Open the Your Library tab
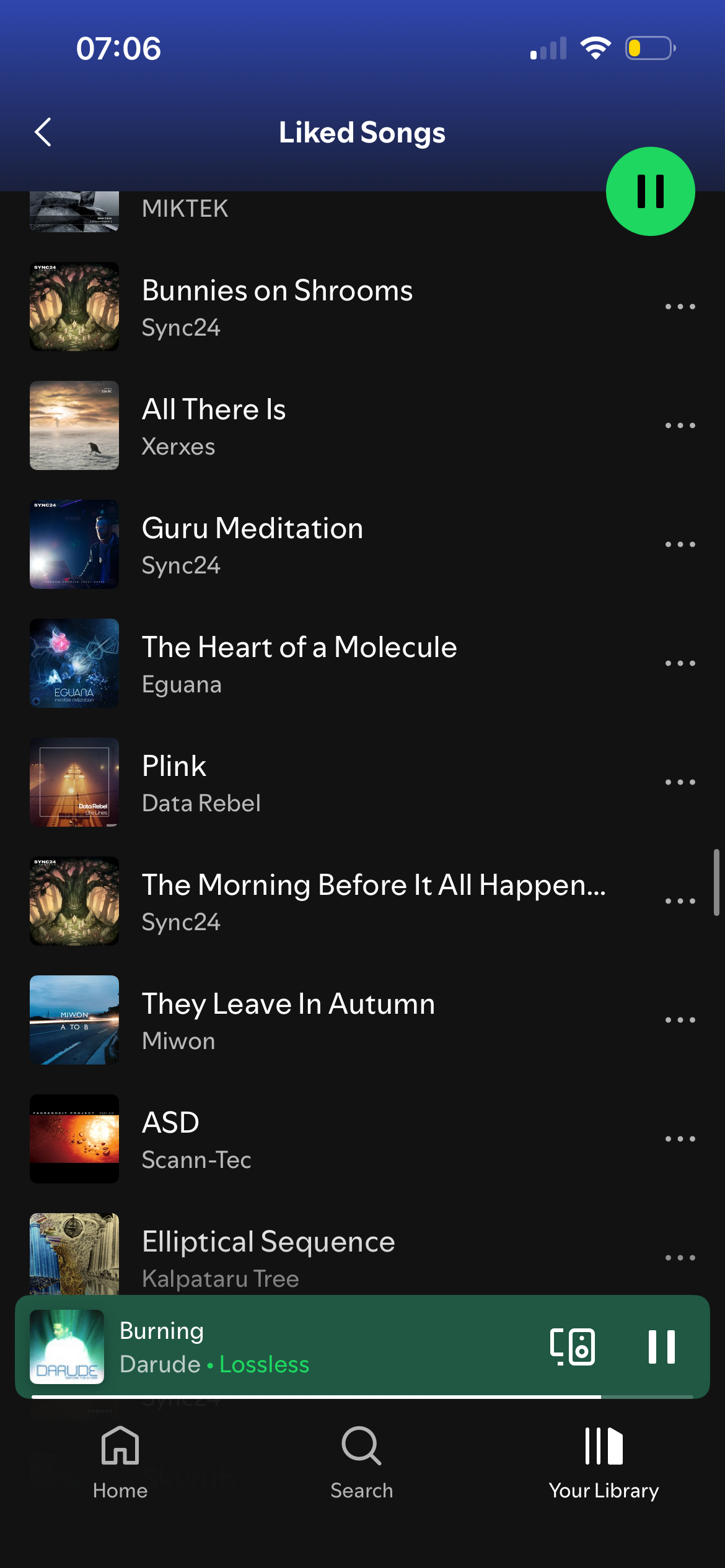Screen dimensions: 725x1568 pos(604,1463)
